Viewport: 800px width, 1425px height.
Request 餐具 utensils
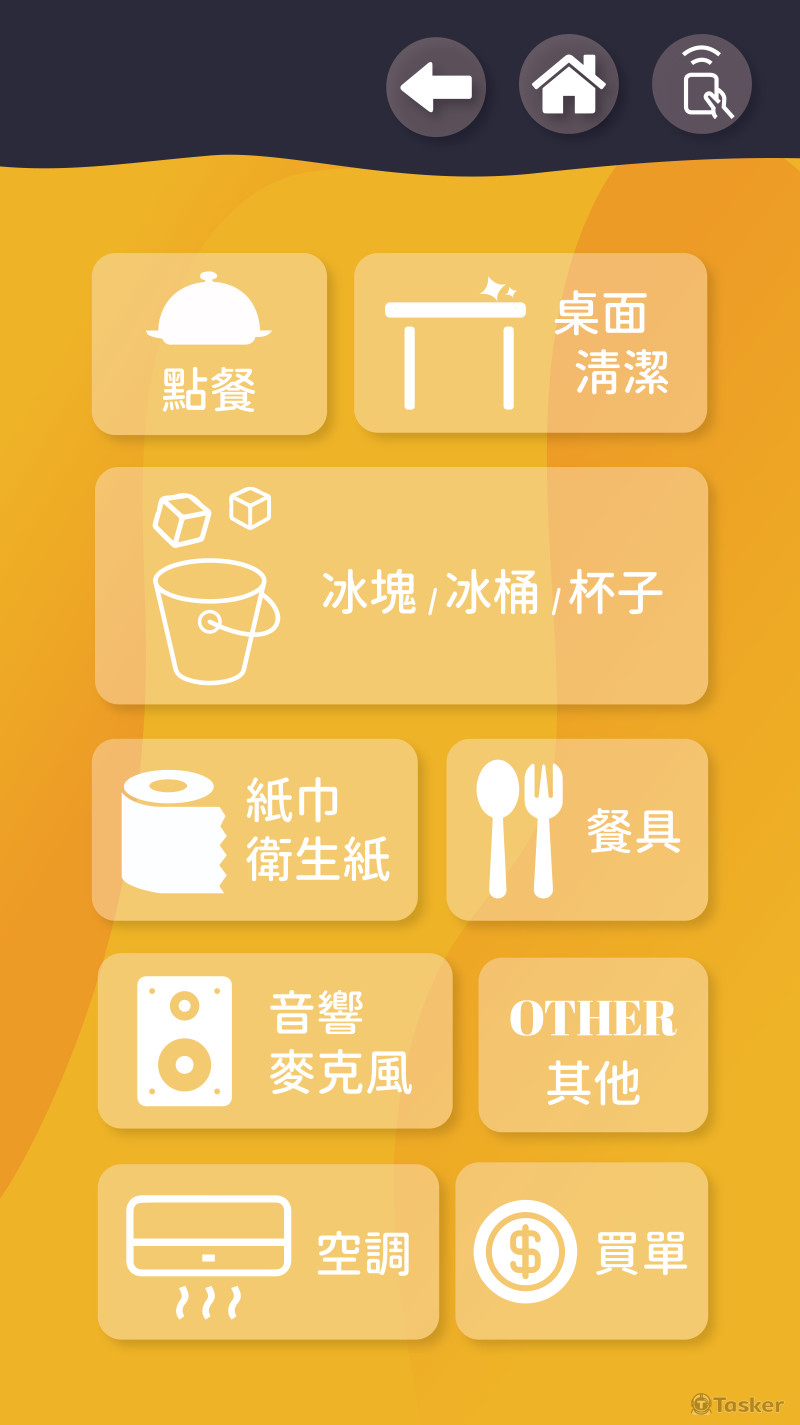click(577, 830)
